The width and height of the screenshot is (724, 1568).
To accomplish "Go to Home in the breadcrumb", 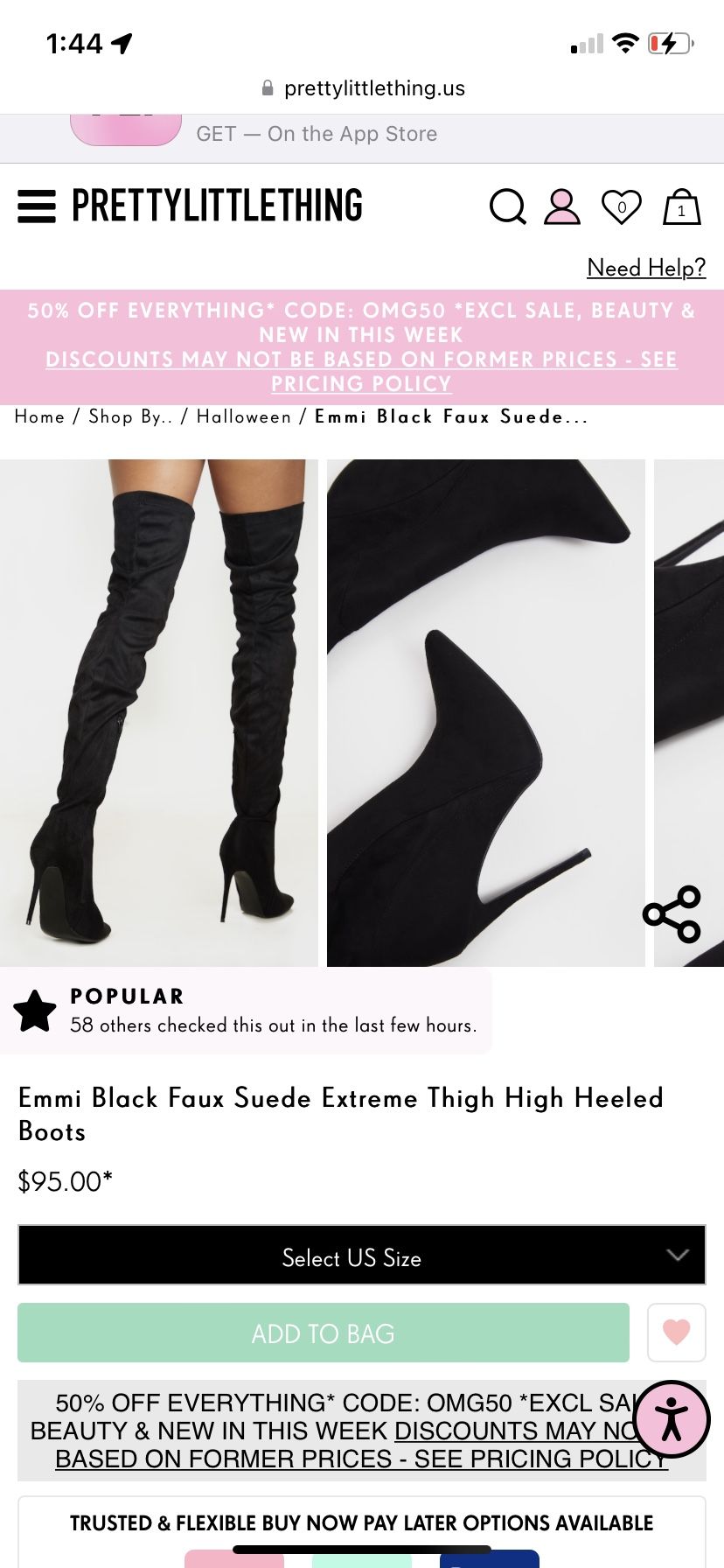I will [x=39, y=416].
